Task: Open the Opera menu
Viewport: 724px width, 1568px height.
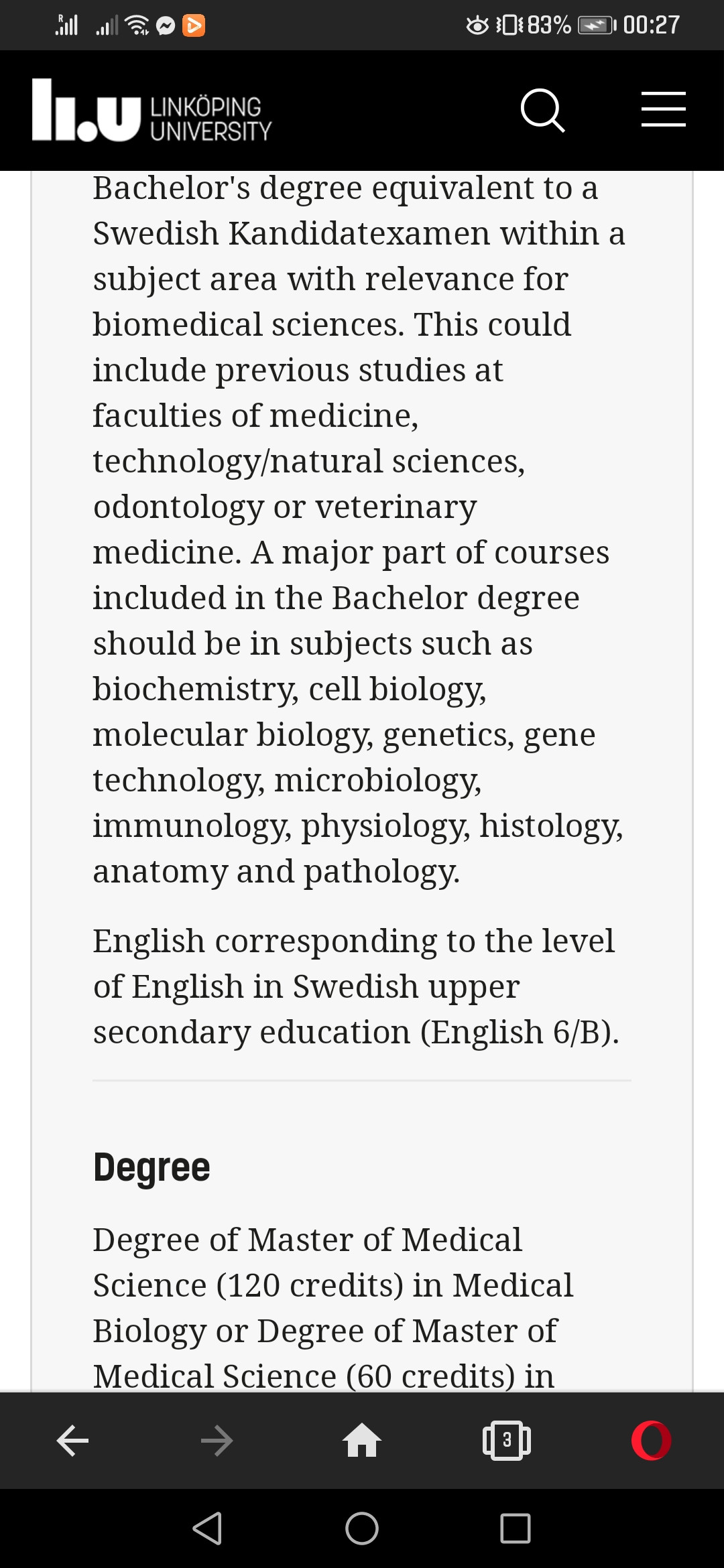Action: pyautogui.click(x=651, y=1440)
